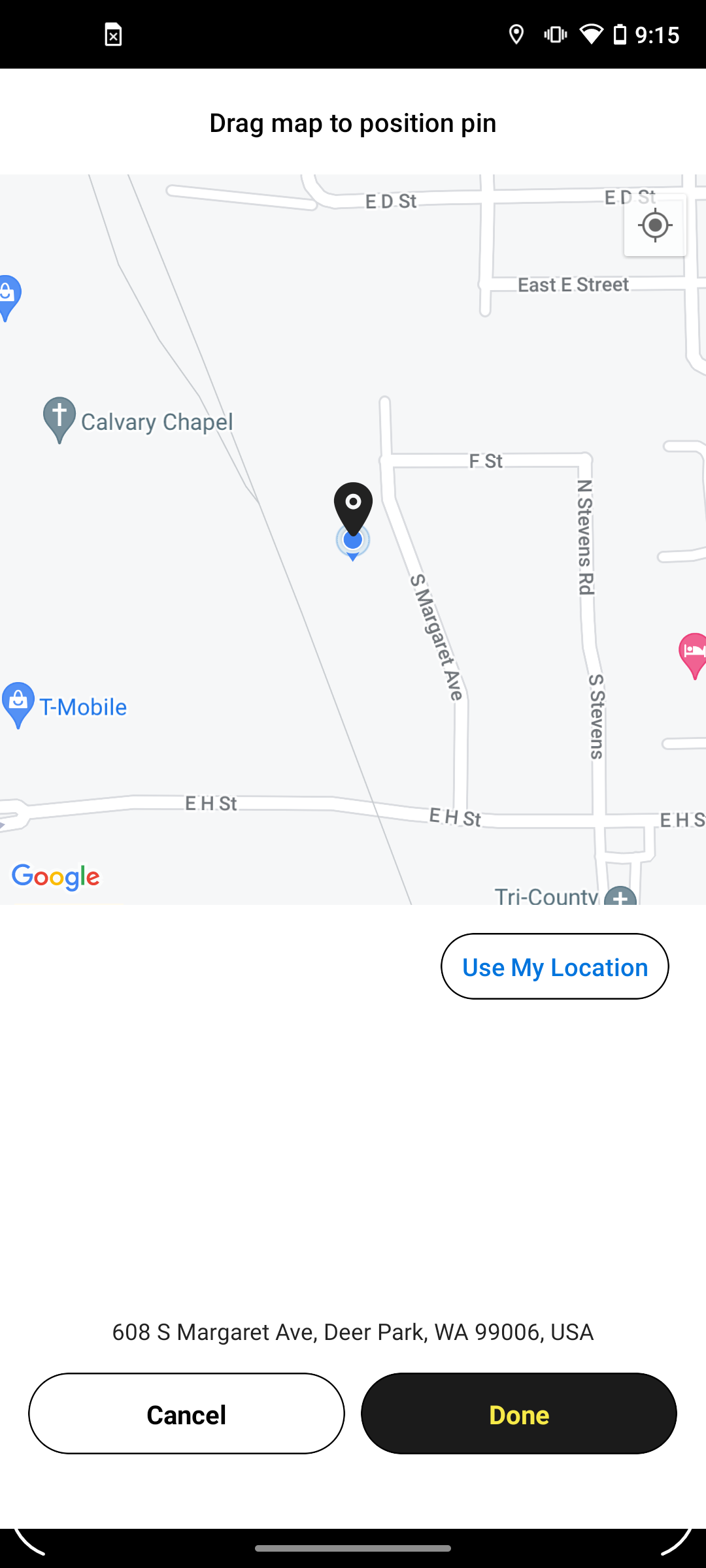Select the T-Mobile store marker
Viewport: 706px width, 1568px height.
tap(19, 703)
